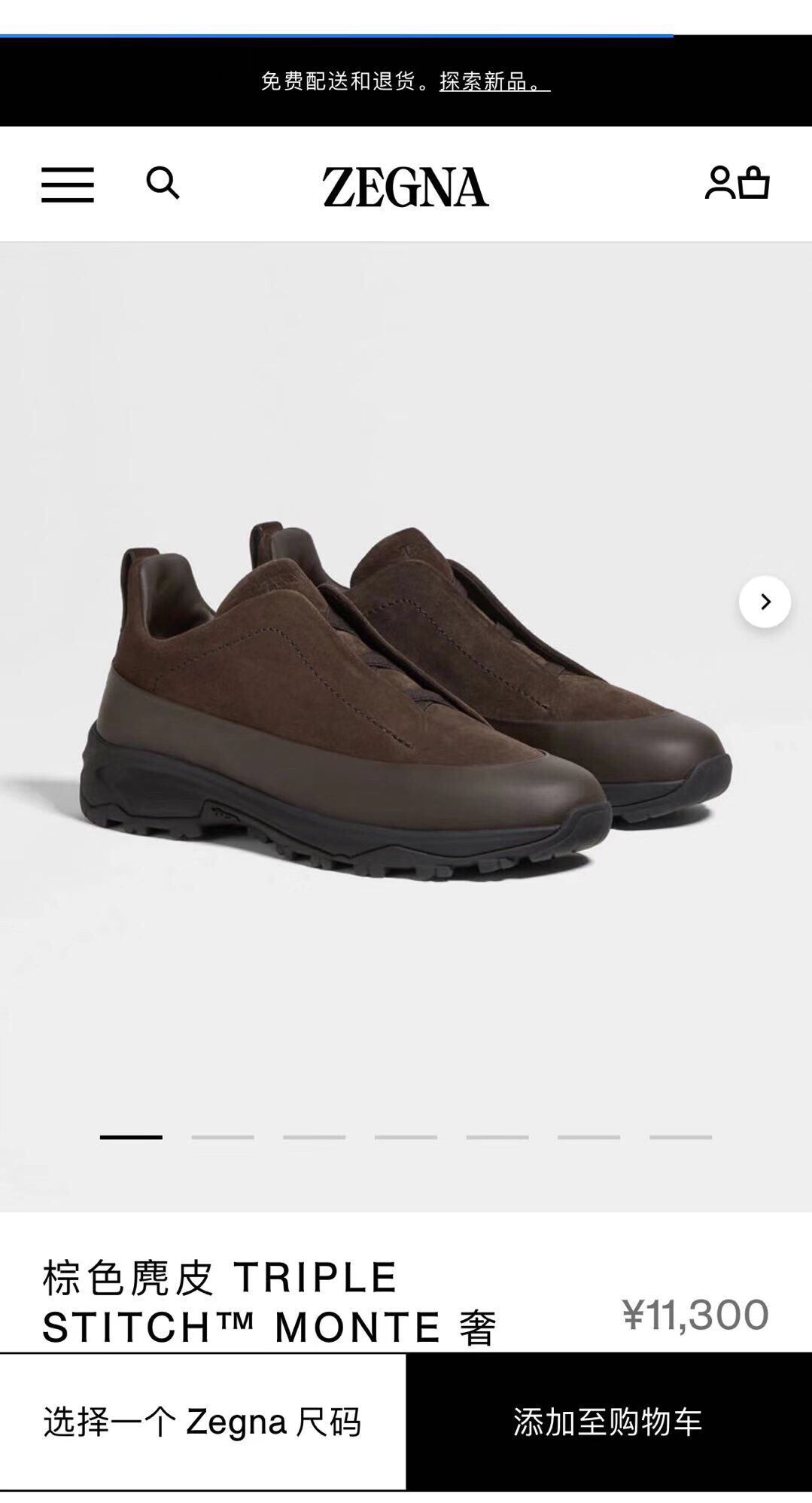This screenshot has width=812, height=1503.
Task: Open the shopping bag
Action: pos(754,183)
